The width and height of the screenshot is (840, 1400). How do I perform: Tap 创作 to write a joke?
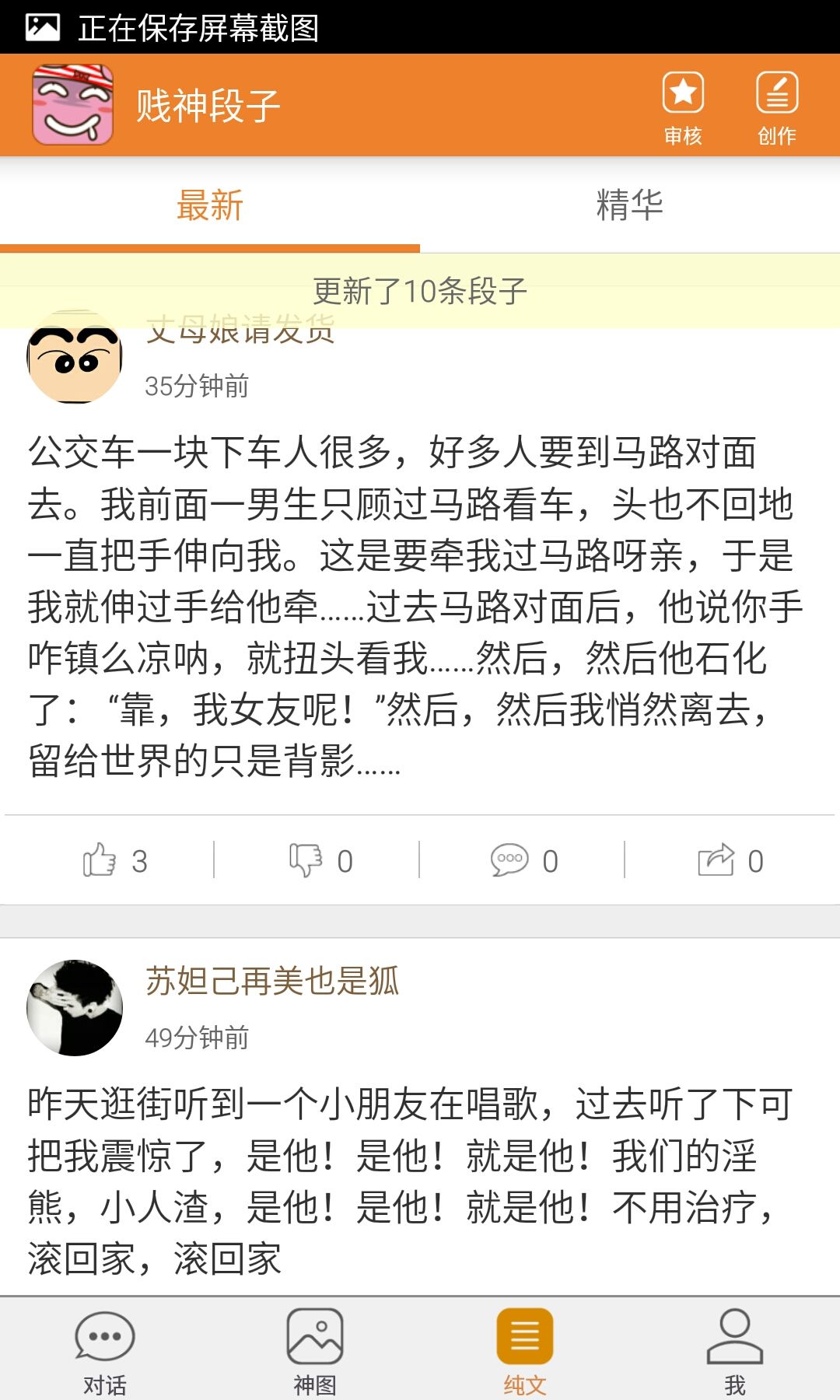pos(776,107)
